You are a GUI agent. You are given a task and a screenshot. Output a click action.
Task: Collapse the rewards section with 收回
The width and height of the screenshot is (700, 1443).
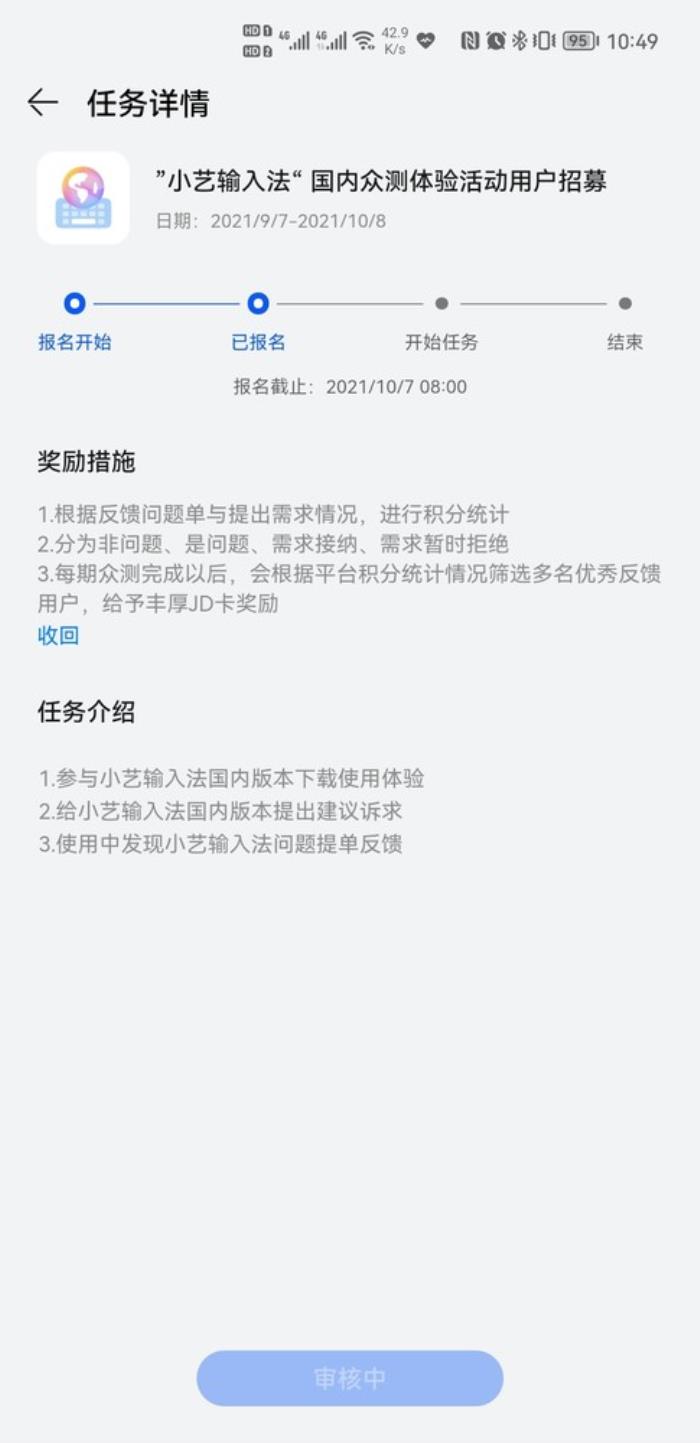[58, 636]
